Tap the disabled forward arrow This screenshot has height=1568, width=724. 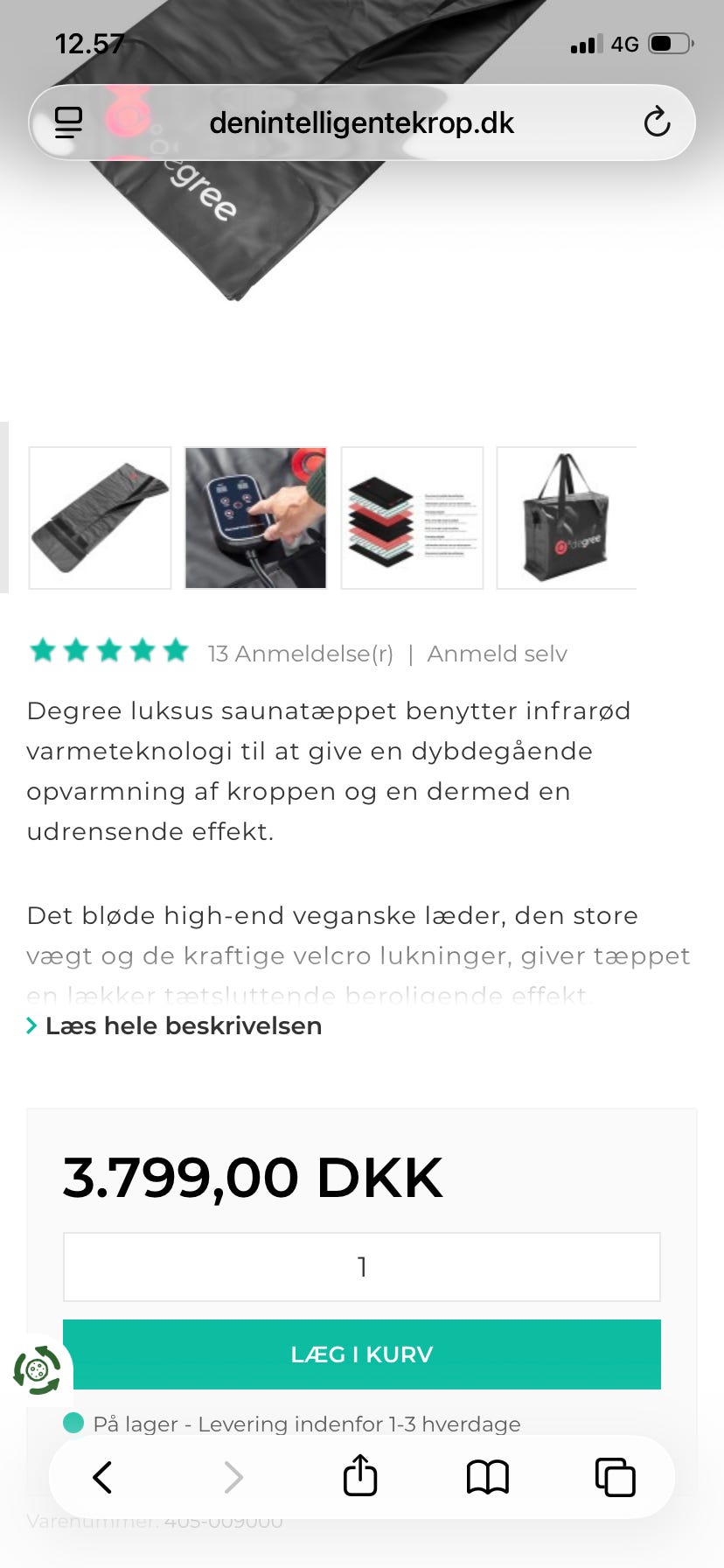[x=233, y=1476]
